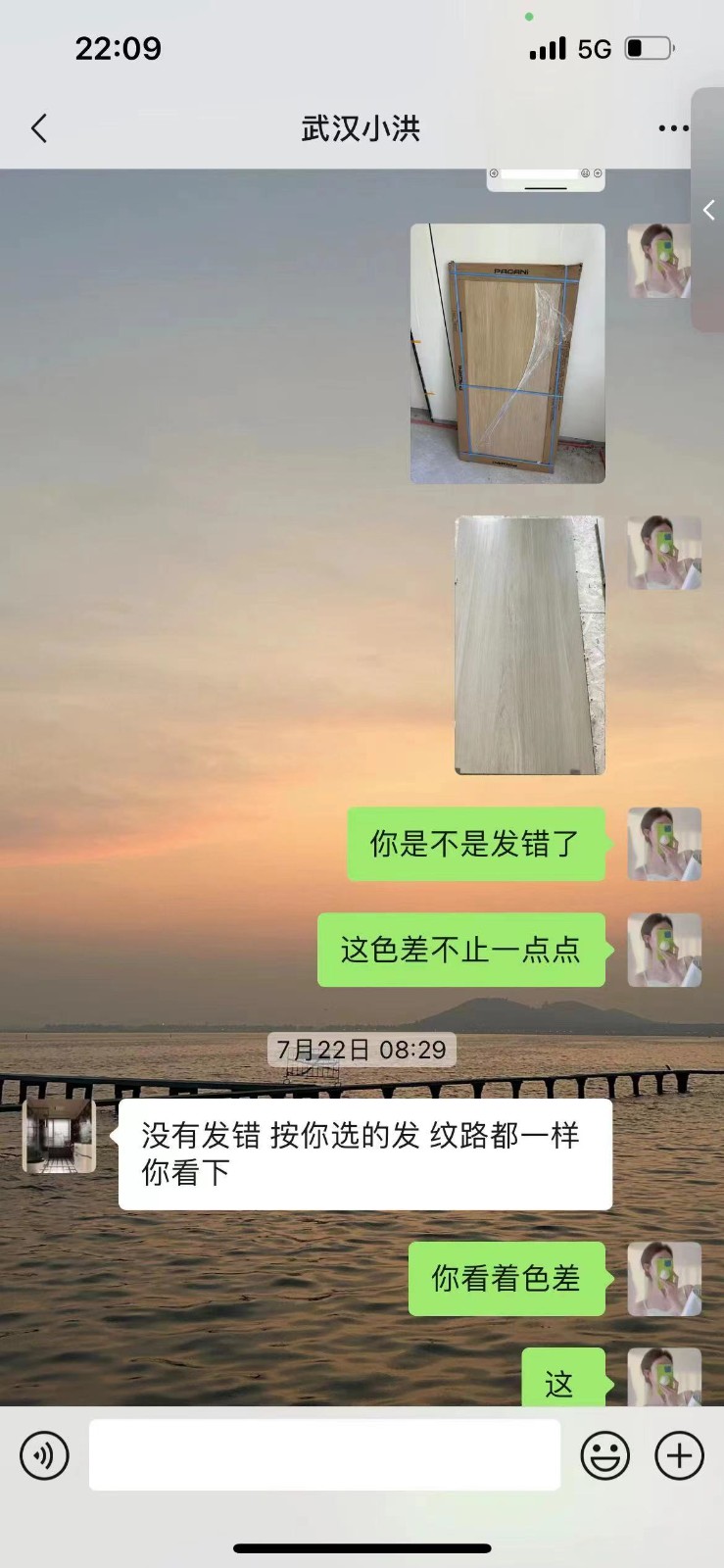Focus the message text field
724x1568 pixels.
(324, 1455)
